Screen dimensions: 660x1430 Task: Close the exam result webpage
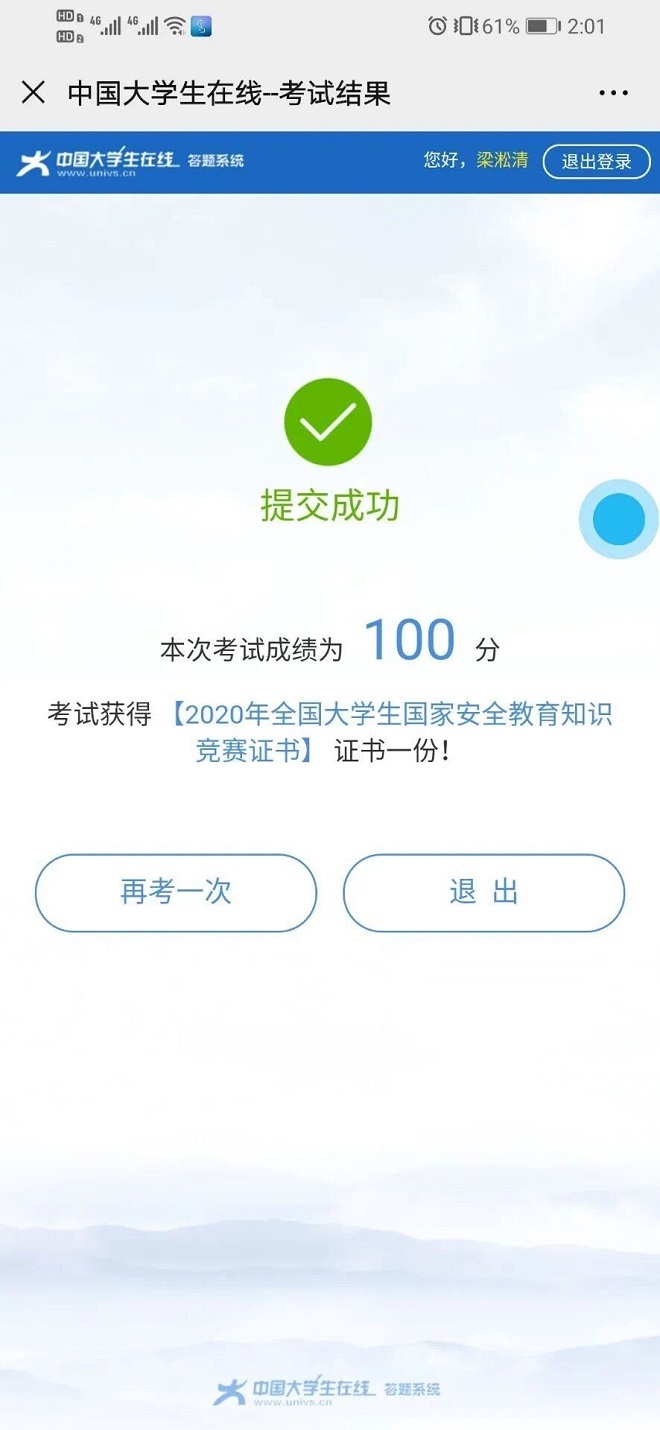tap(33, 93)
